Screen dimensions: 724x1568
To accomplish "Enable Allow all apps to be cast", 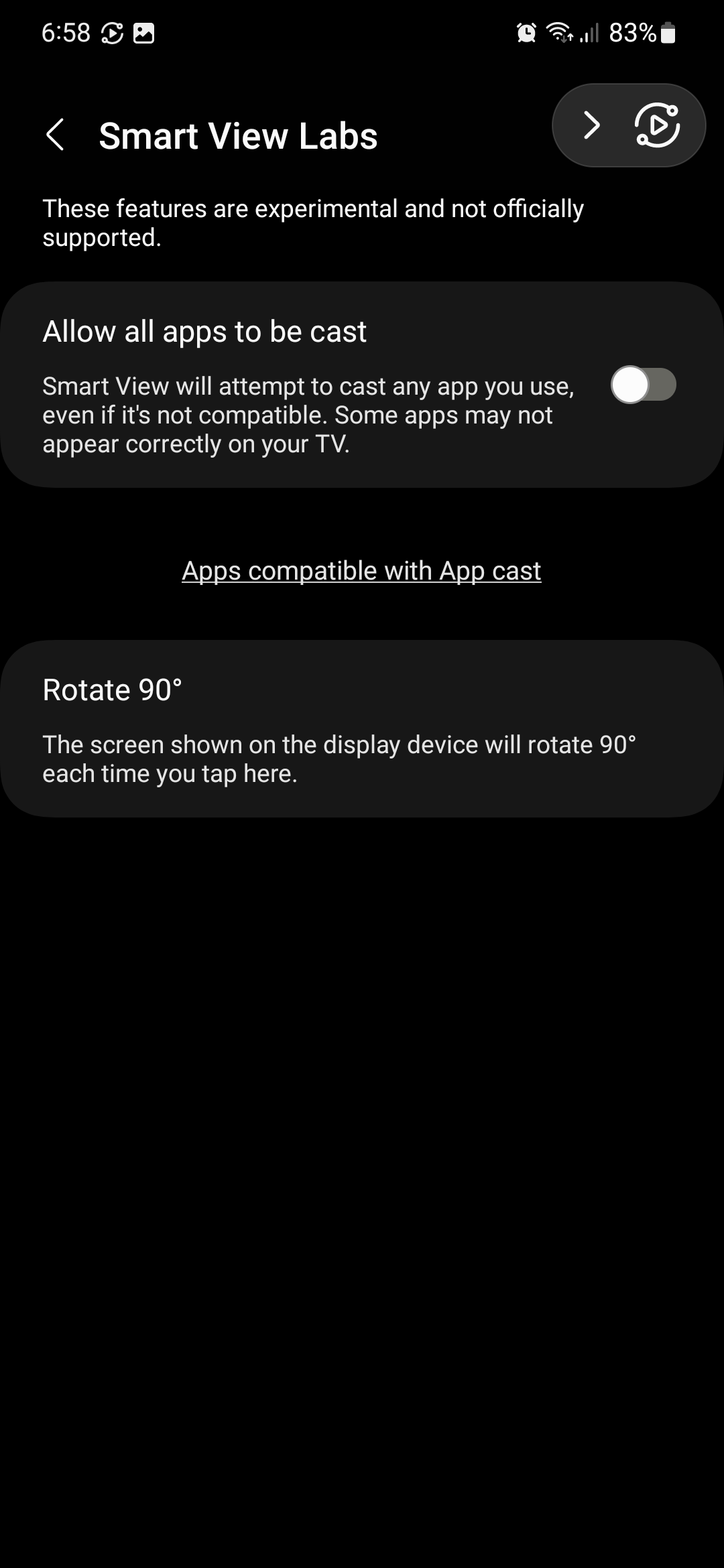I will pos(642,385).
